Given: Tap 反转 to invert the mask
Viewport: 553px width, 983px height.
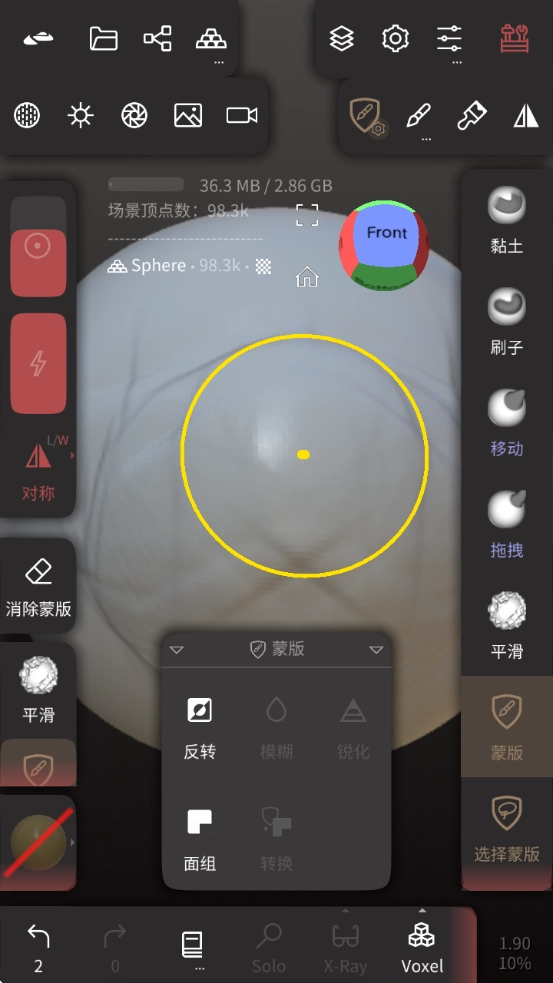Looking at the screenshot, I should [x=200, y=728].
